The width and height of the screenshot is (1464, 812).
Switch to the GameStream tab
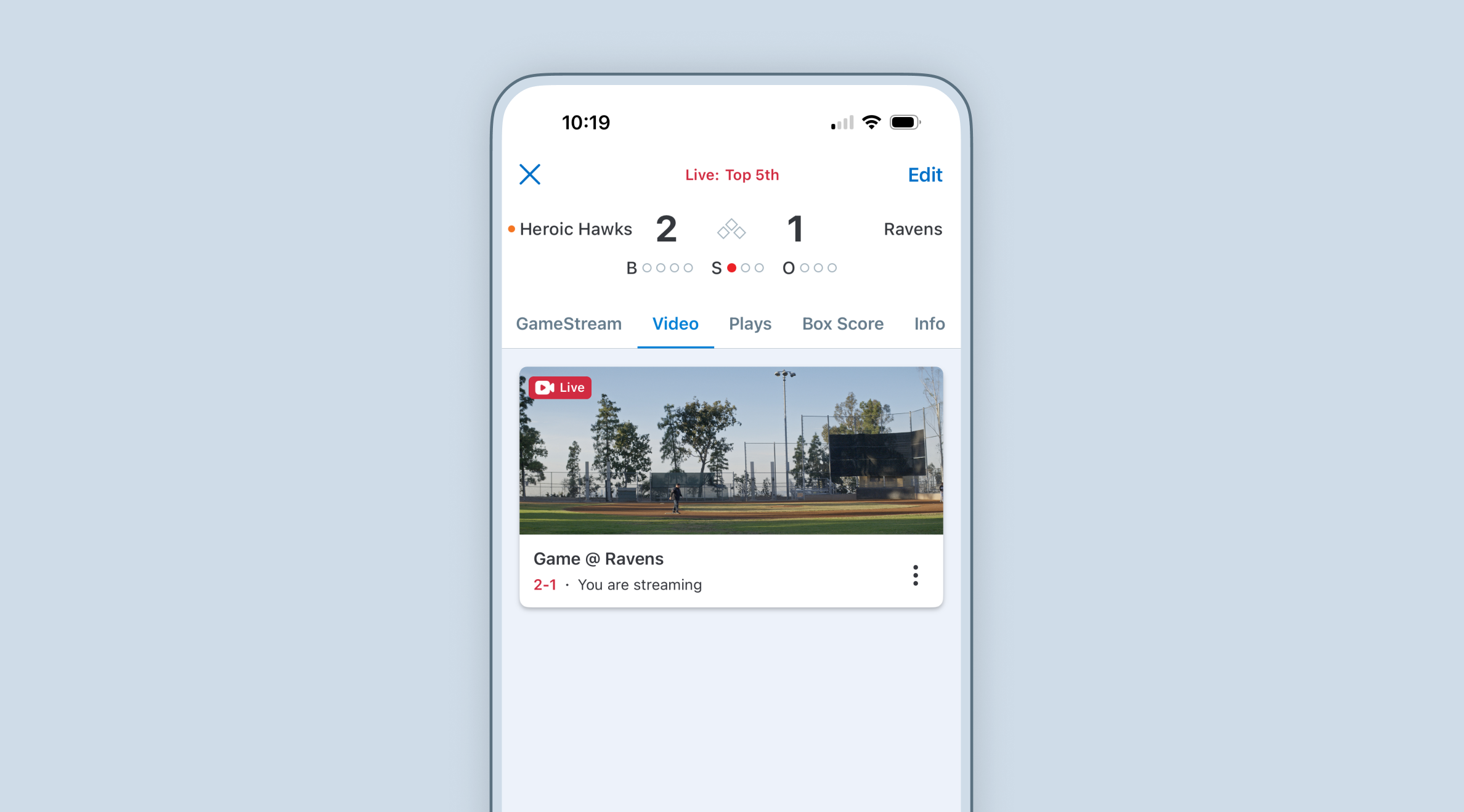tap(568, 324)
